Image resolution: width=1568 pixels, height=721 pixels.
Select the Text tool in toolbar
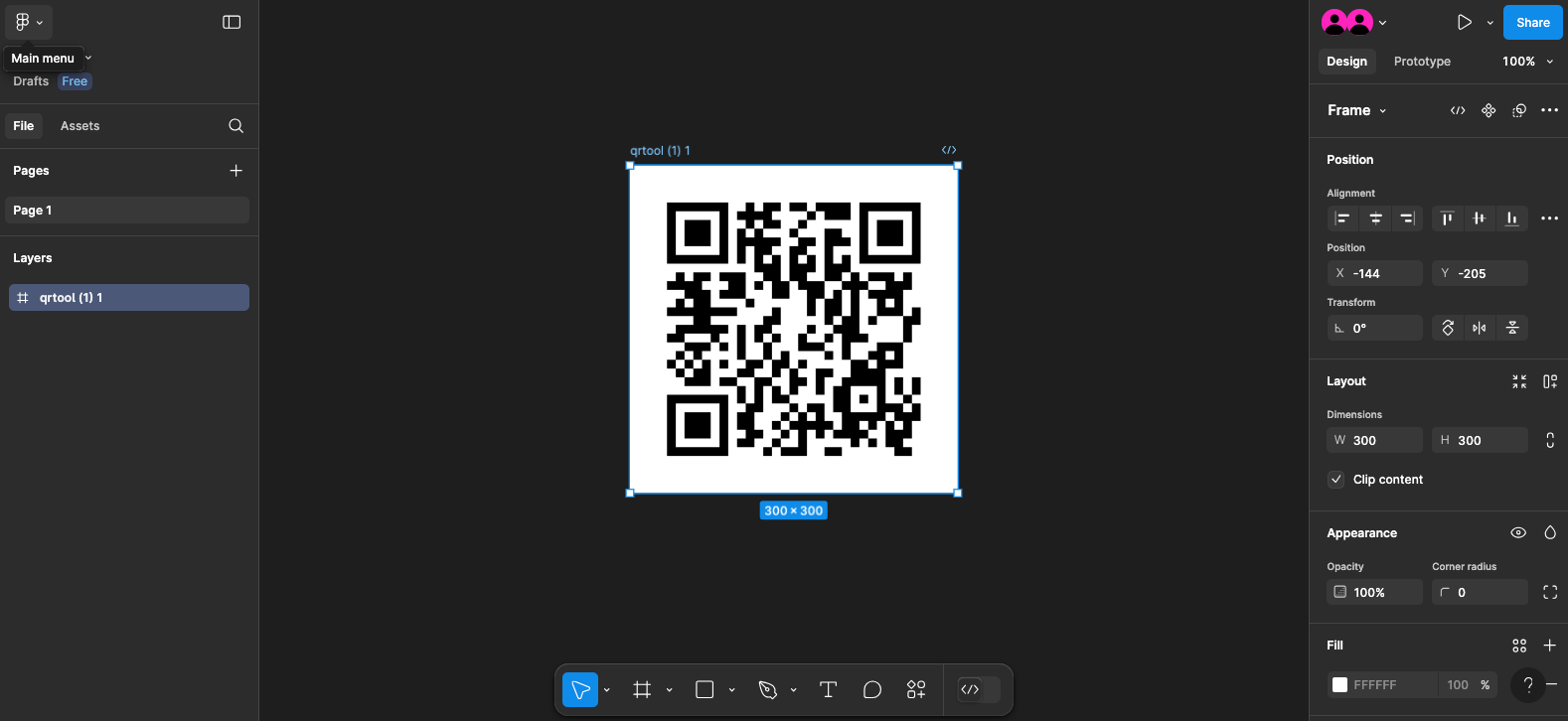[828, 689]
